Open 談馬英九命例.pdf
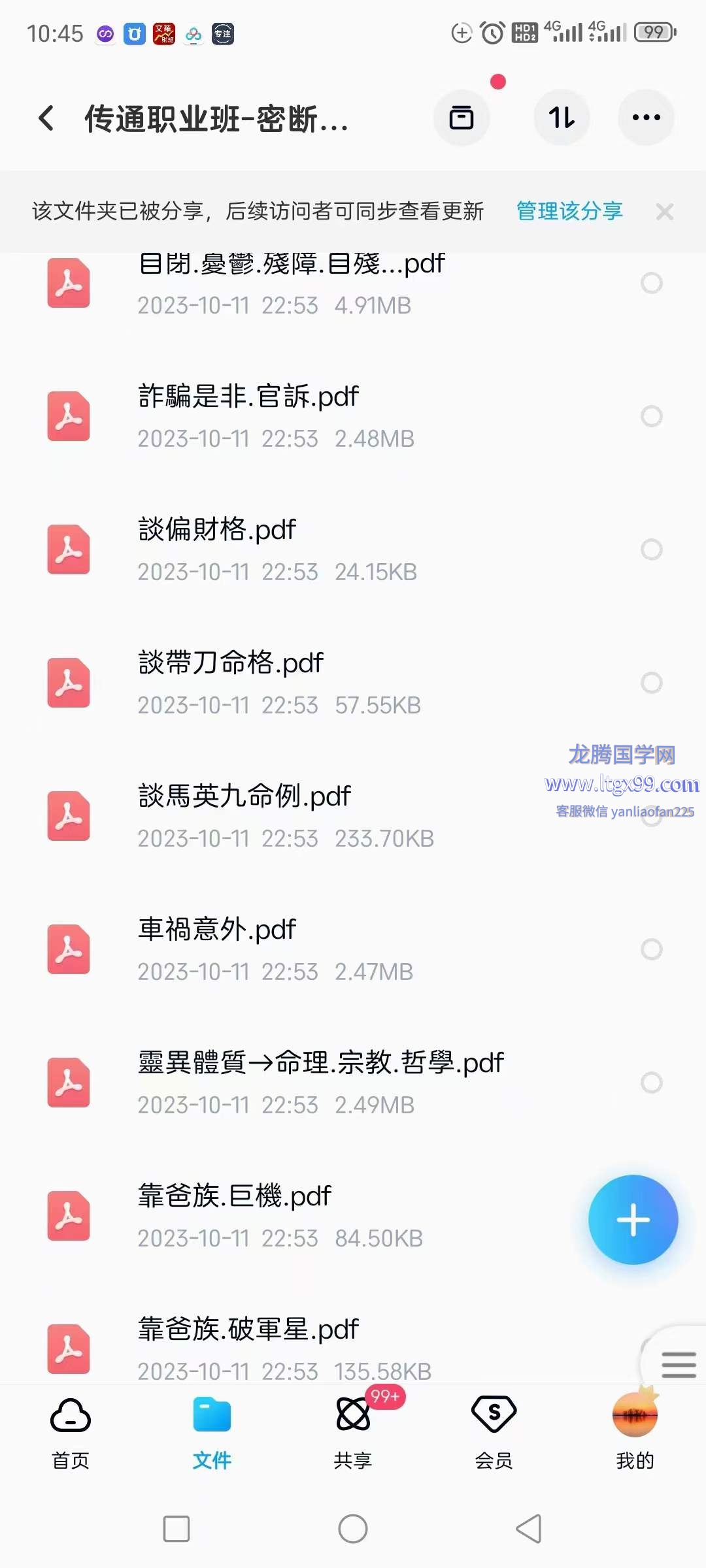 [353, 816]
